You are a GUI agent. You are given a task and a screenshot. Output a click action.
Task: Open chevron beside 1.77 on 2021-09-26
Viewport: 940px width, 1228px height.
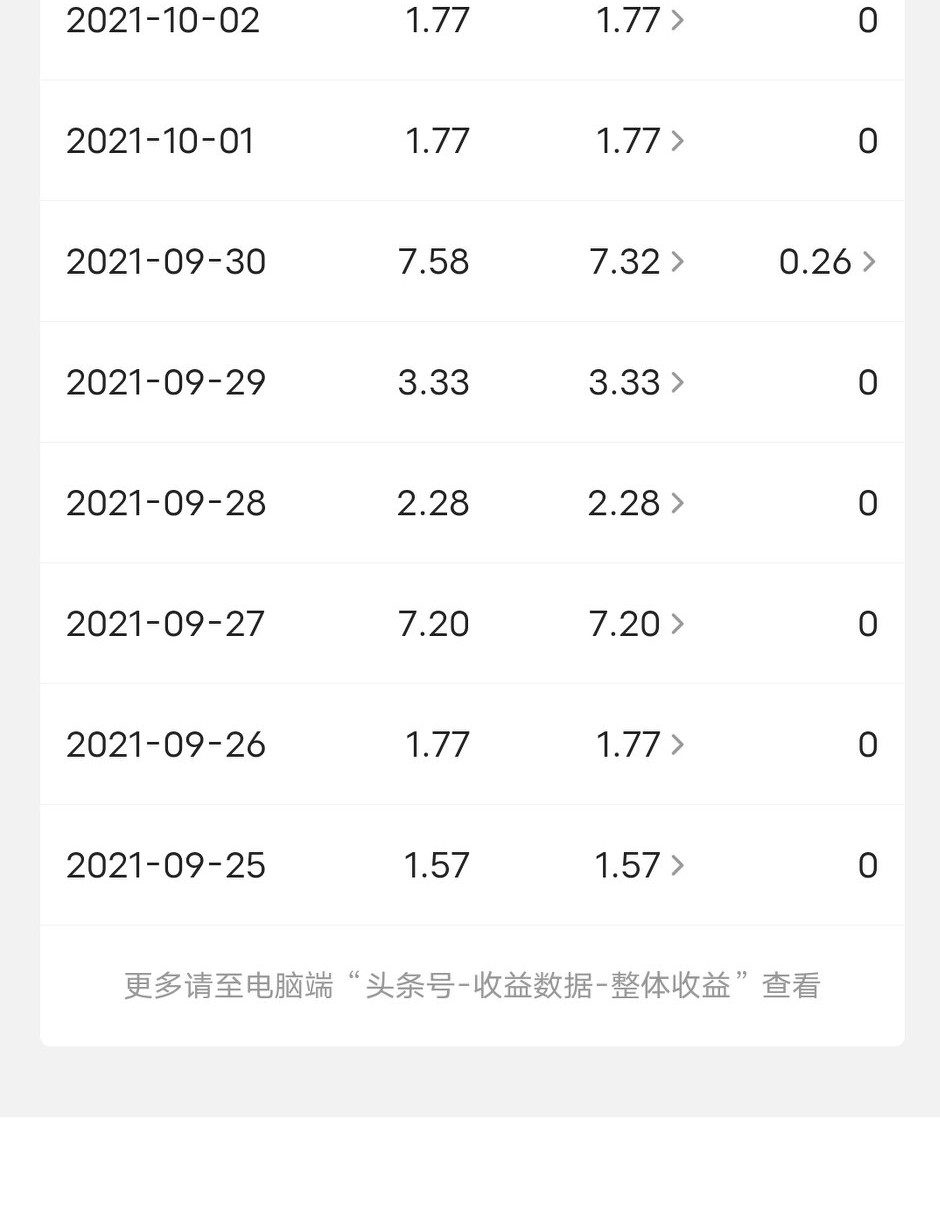tap(679, 744)
